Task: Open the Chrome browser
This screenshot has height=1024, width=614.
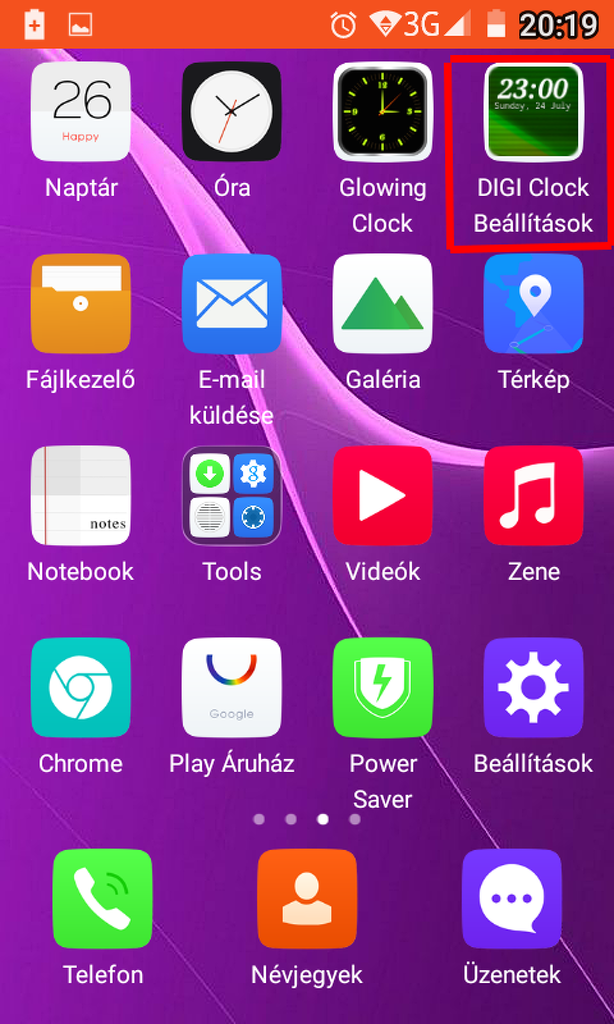Action: click(81, 688)
